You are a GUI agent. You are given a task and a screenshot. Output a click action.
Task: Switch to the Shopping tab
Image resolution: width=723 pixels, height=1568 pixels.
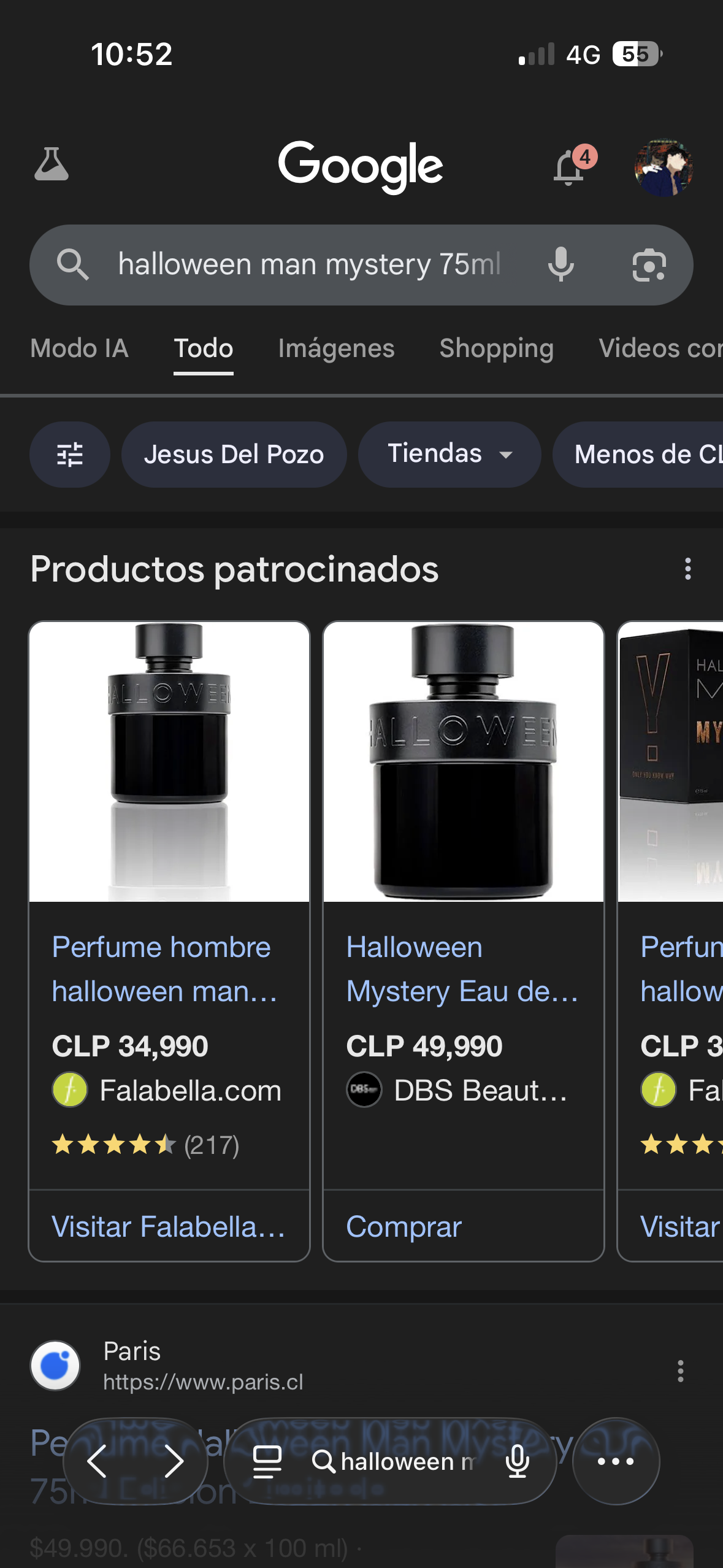(x=496, y=348)
